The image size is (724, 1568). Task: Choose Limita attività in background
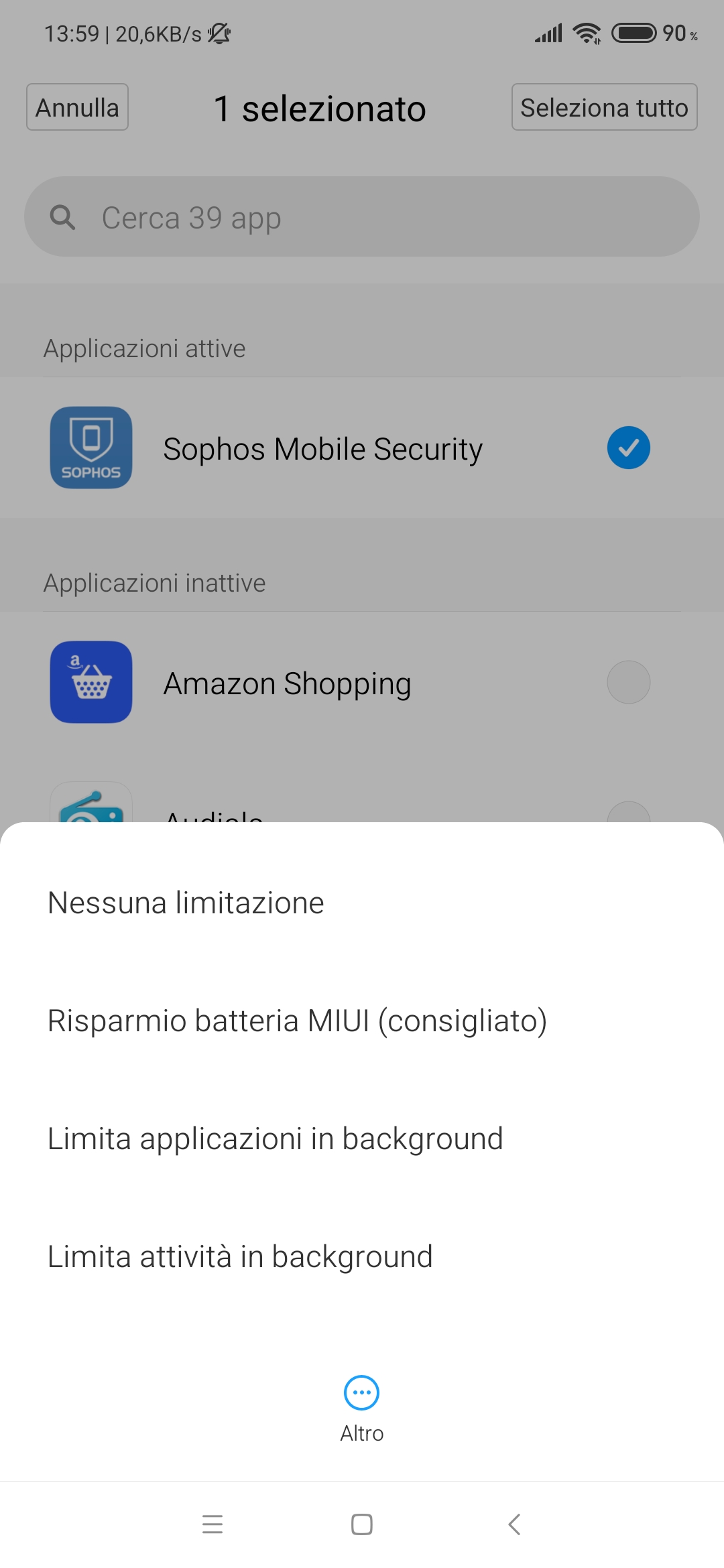240,1256
